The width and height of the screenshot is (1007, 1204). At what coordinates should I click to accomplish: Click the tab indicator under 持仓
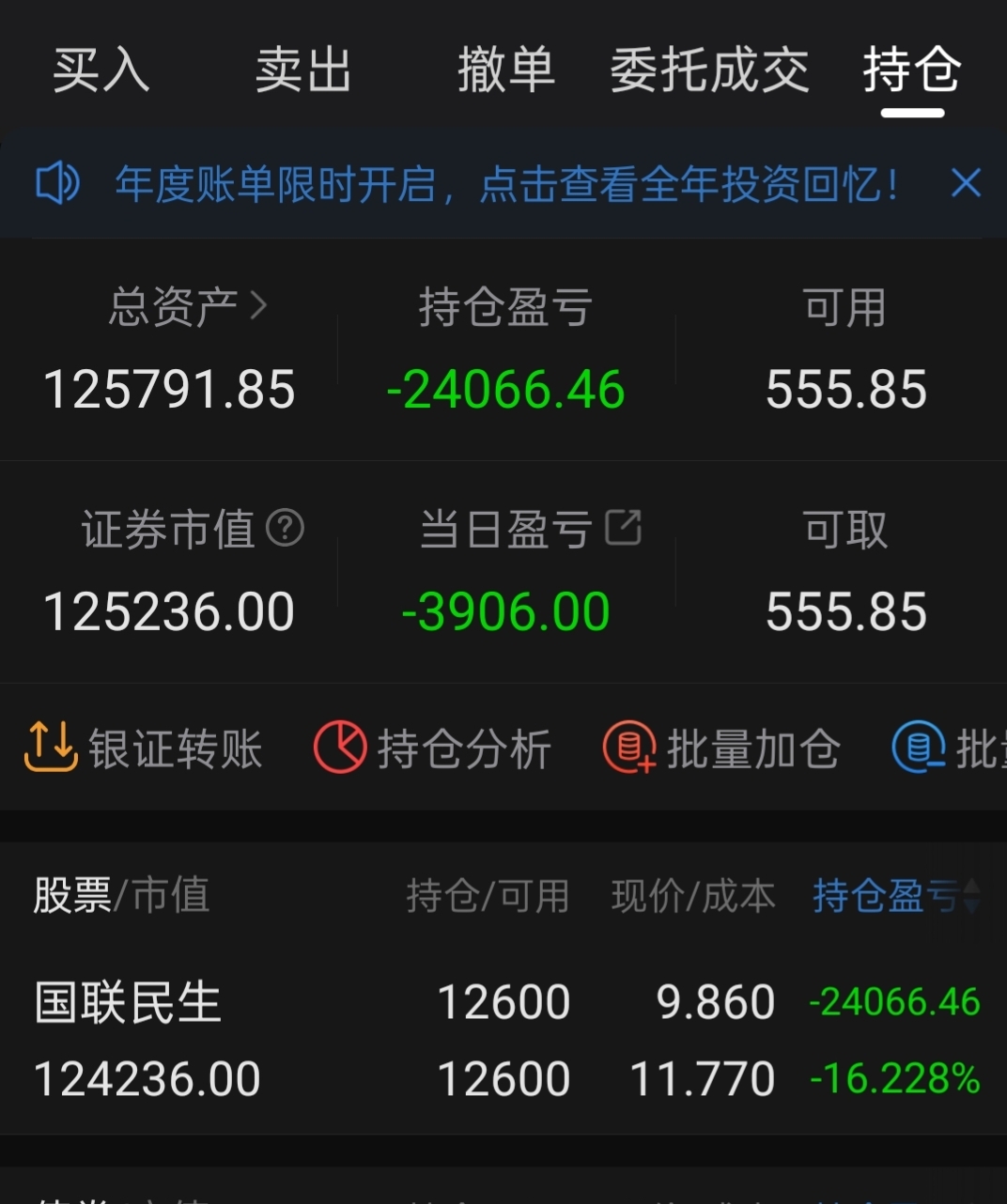tap(909, 112)
